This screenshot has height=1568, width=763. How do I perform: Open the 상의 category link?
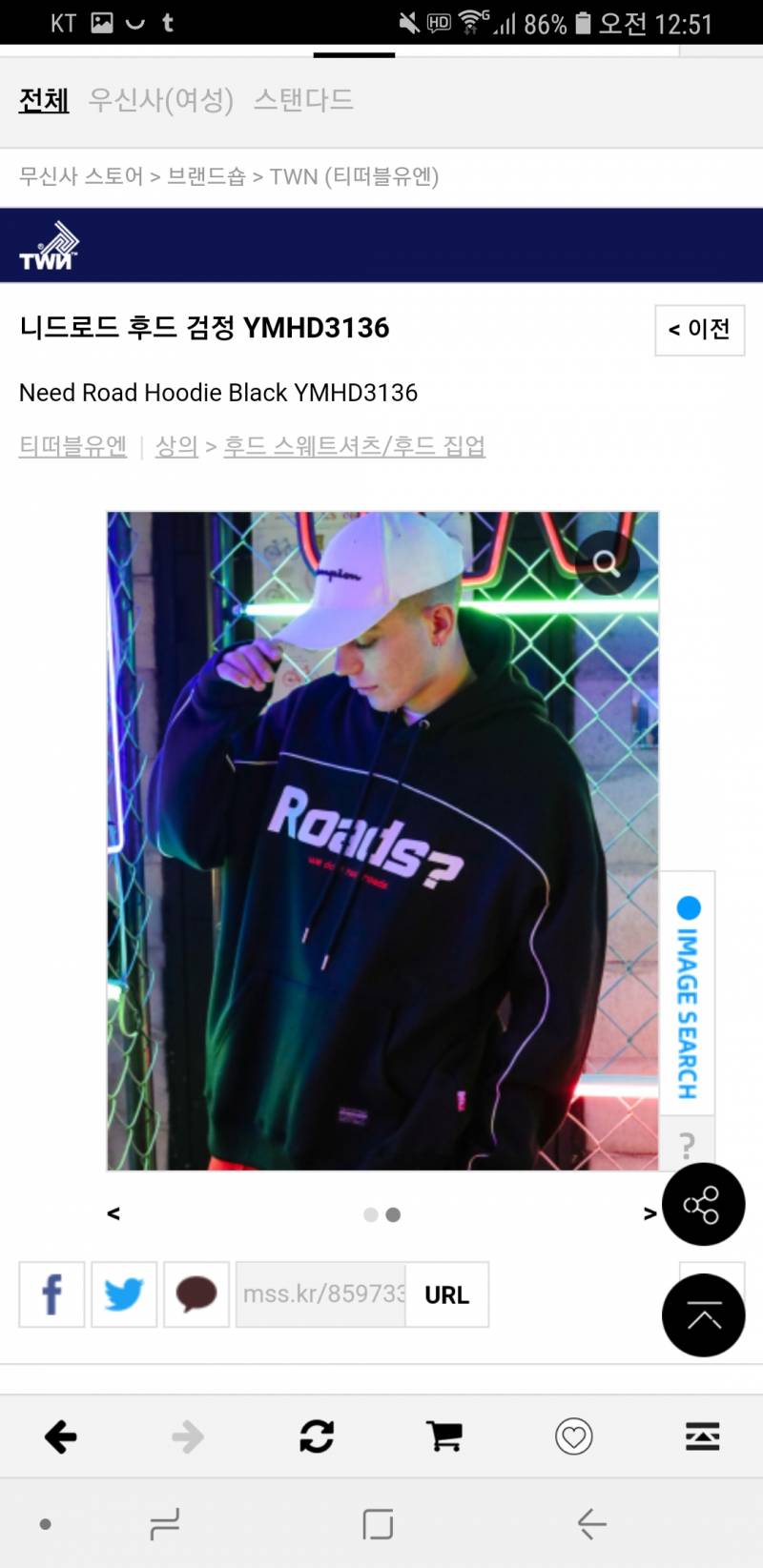click(176, 446)
